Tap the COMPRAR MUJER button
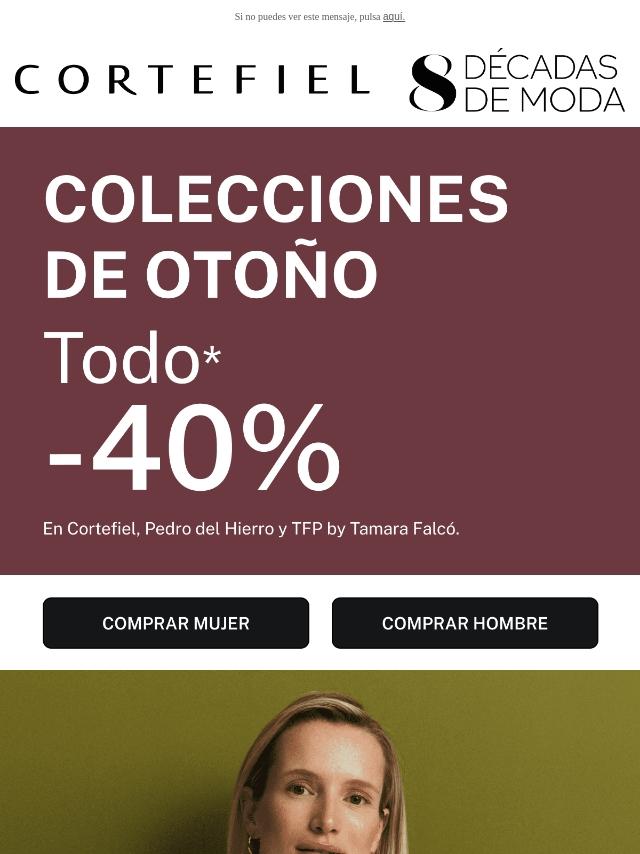The height and width of the screenshot is (854, 640). tap(176, 623)
